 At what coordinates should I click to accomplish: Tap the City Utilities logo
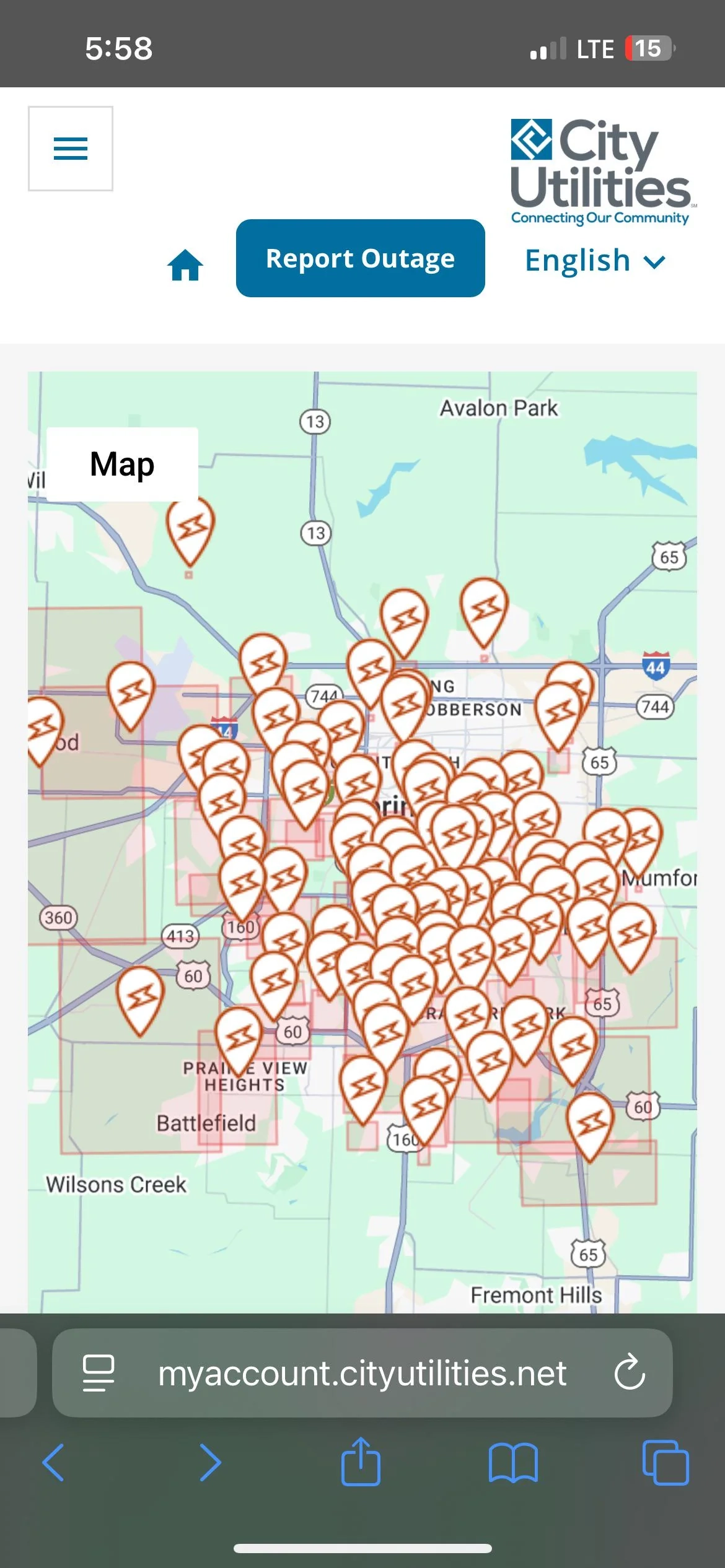pos(601,167)
